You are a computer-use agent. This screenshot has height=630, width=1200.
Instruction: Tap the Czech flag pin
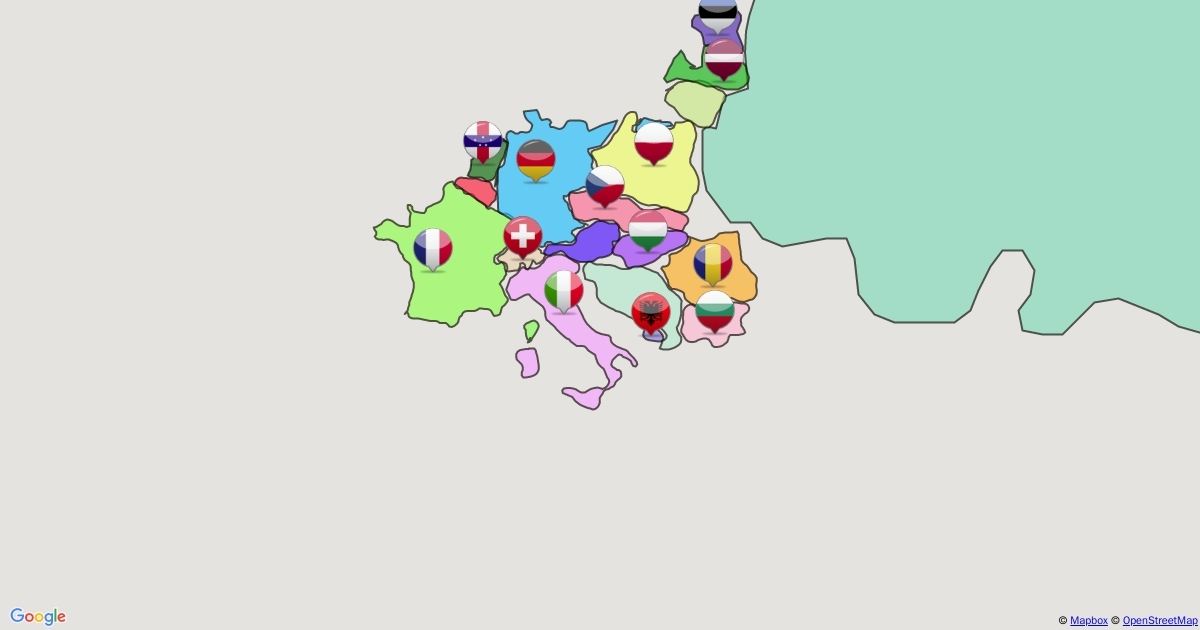point(605,186)
